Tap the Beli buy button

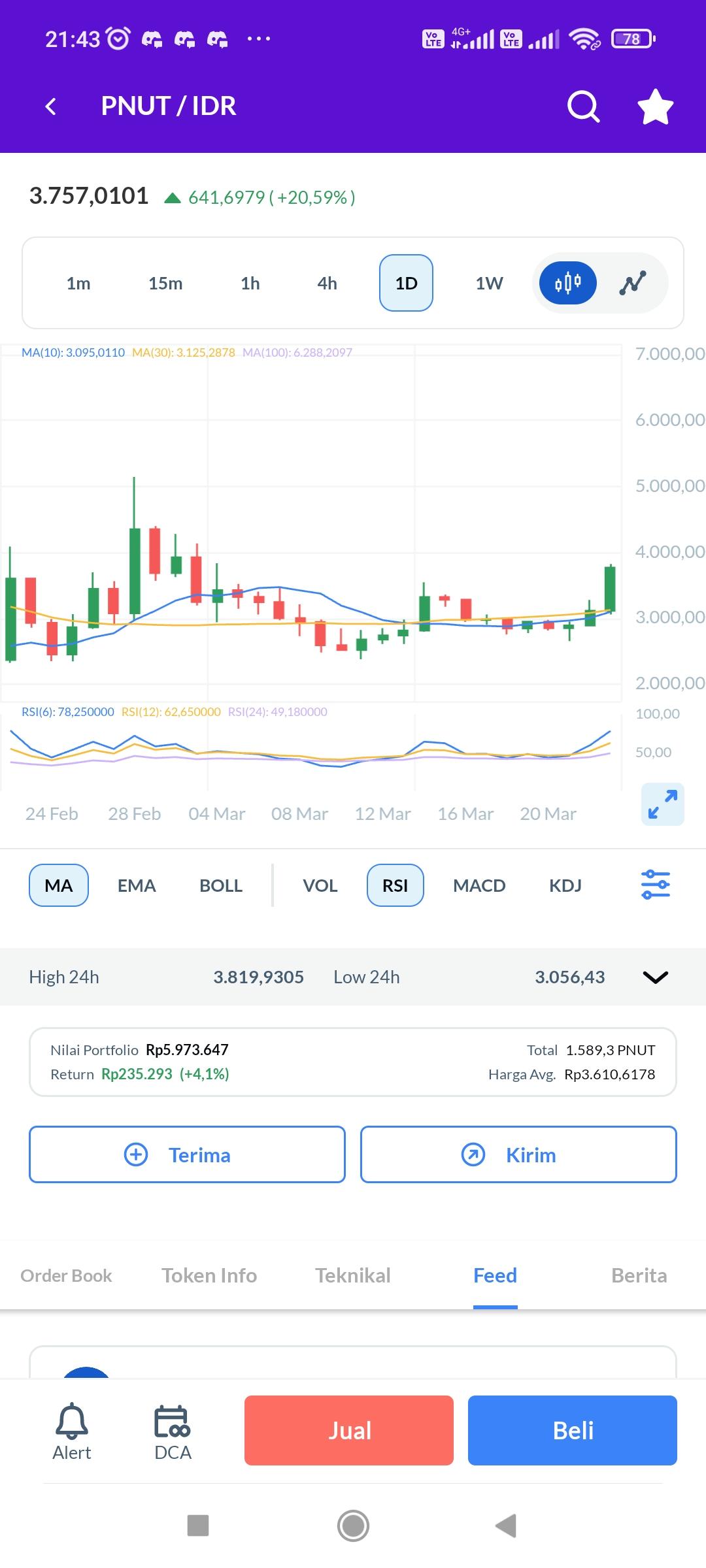click(x=573, y=1430)
